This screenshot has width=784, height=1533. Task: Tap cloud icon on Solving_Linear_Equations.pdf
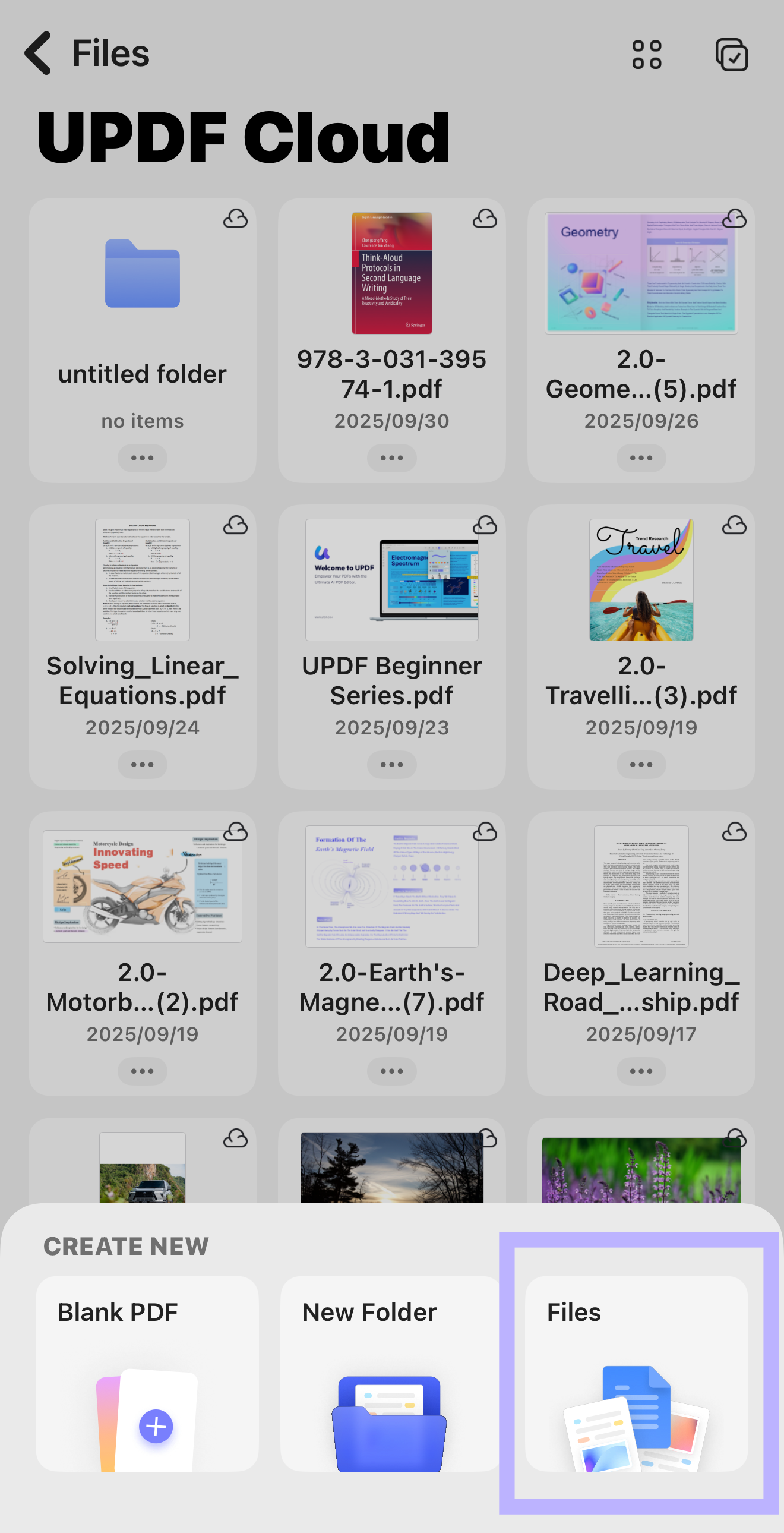235,526
